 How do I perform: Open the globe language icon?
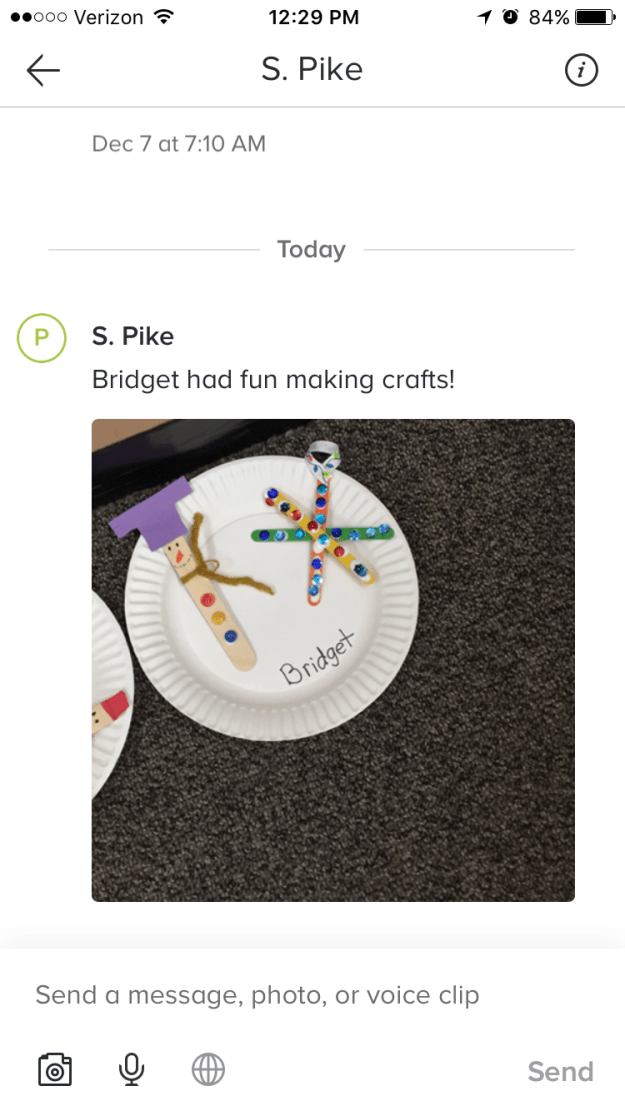click(208, 1070)
